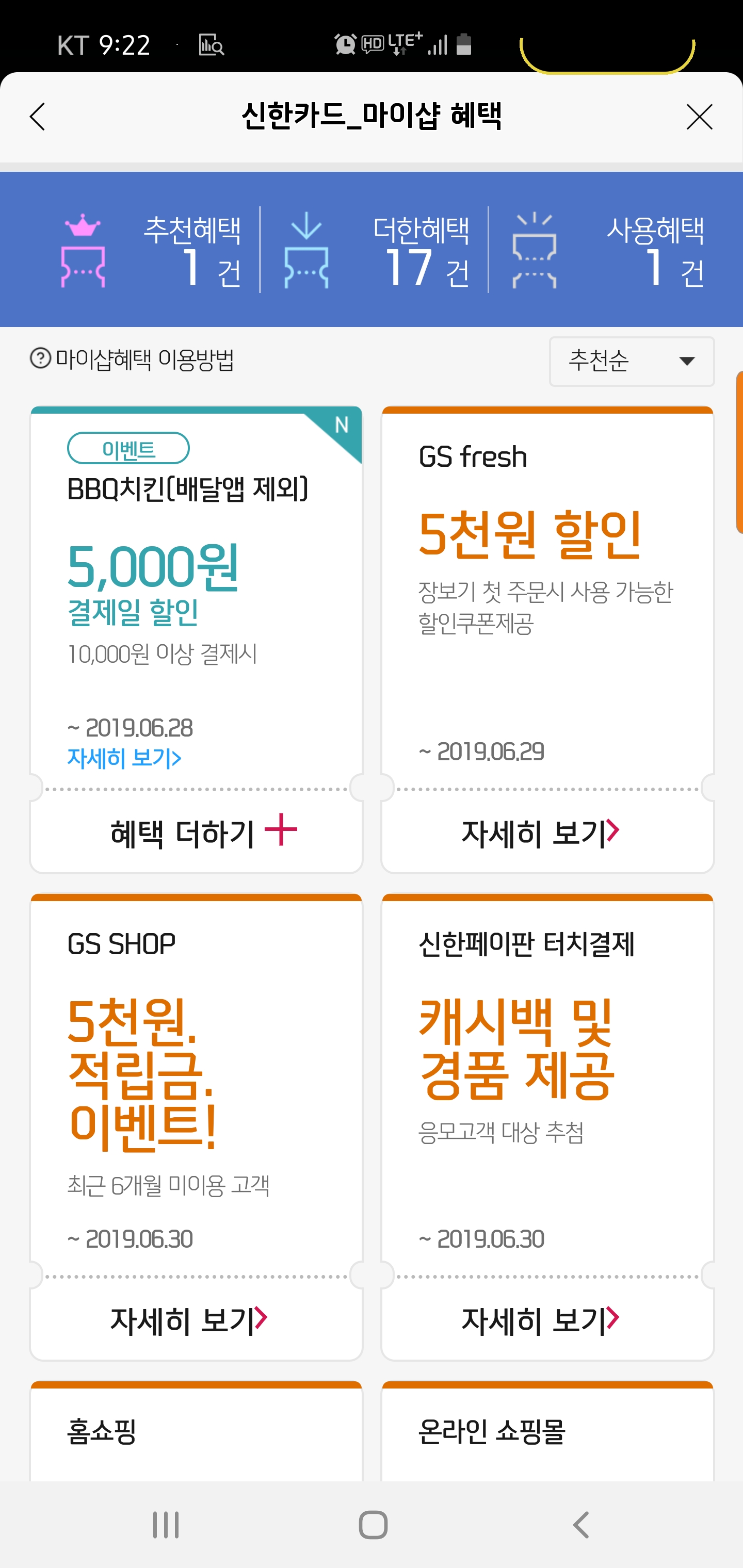
Task: Open the 온라인 쇼핑몰 benefit card
Action: click(547, 1431)
